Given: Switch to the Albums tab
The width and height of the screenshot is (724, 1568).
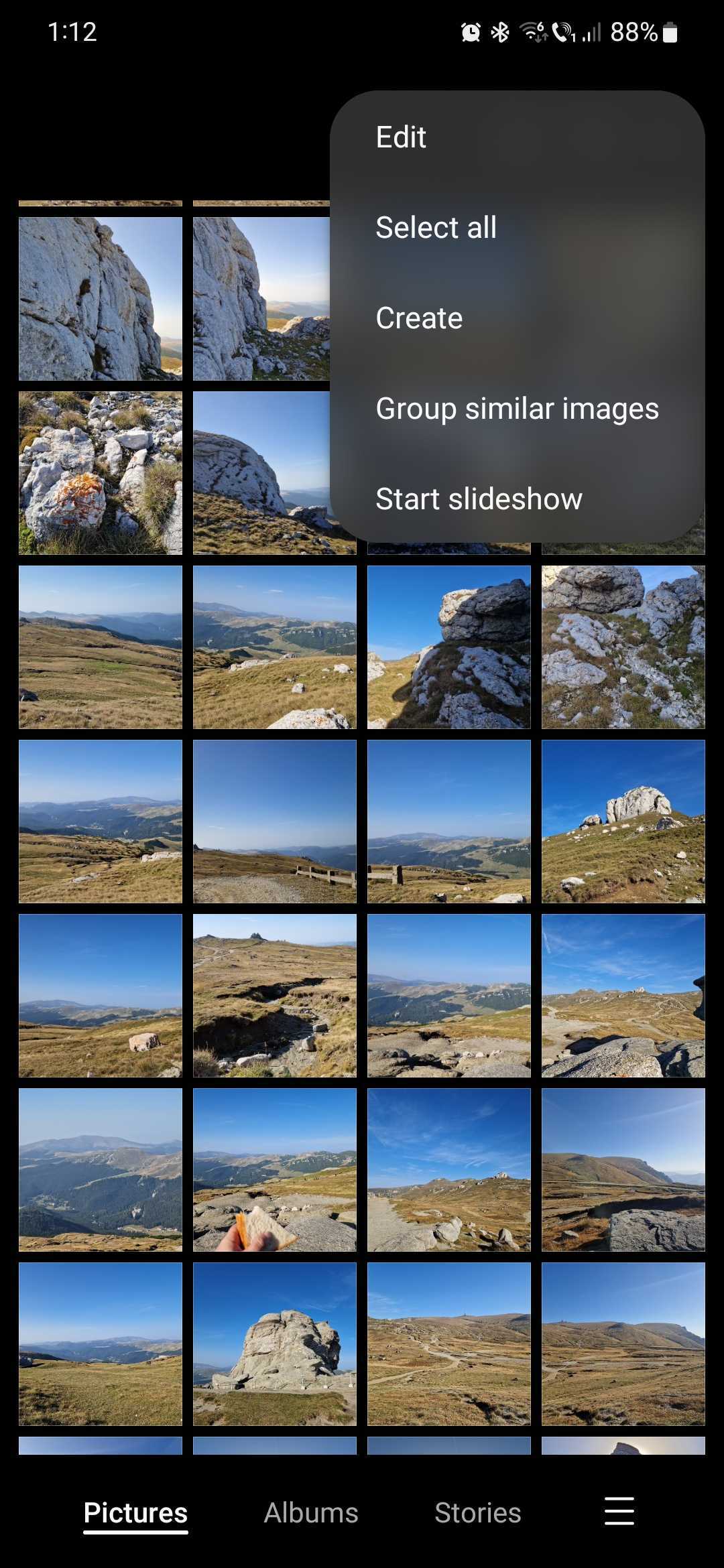Looking at the screenshot, I should tap(311, 1512).
